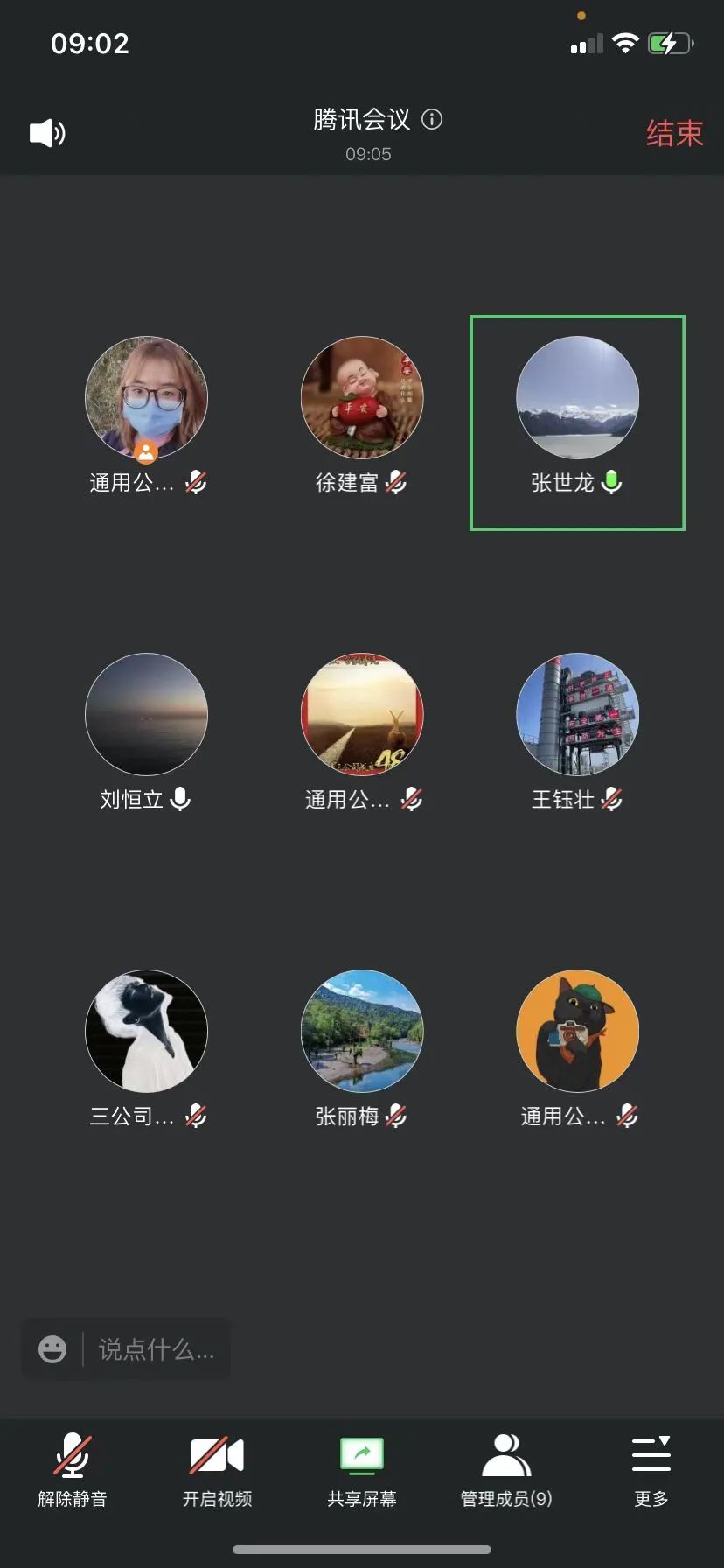The width and height of the screenshot is (724, 1568).
Task: Open the meeting info icon beside 腾讯会议
Action: tap(432, 119)
